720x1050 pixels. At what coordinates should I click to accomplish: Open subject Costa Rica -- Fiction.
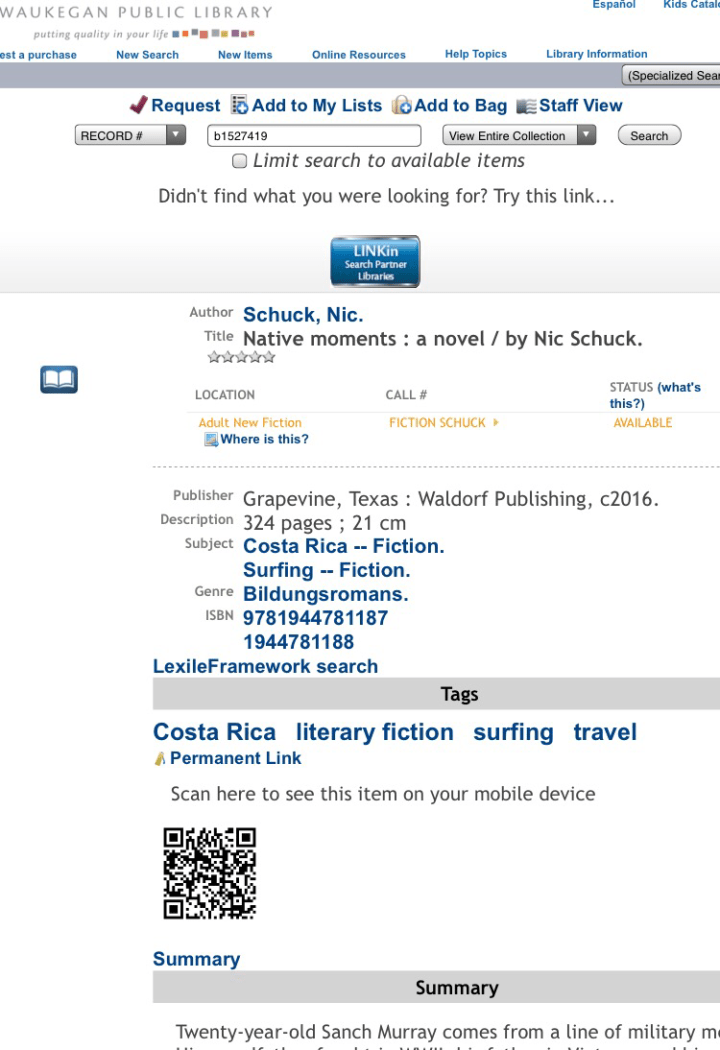pos(344,546)
